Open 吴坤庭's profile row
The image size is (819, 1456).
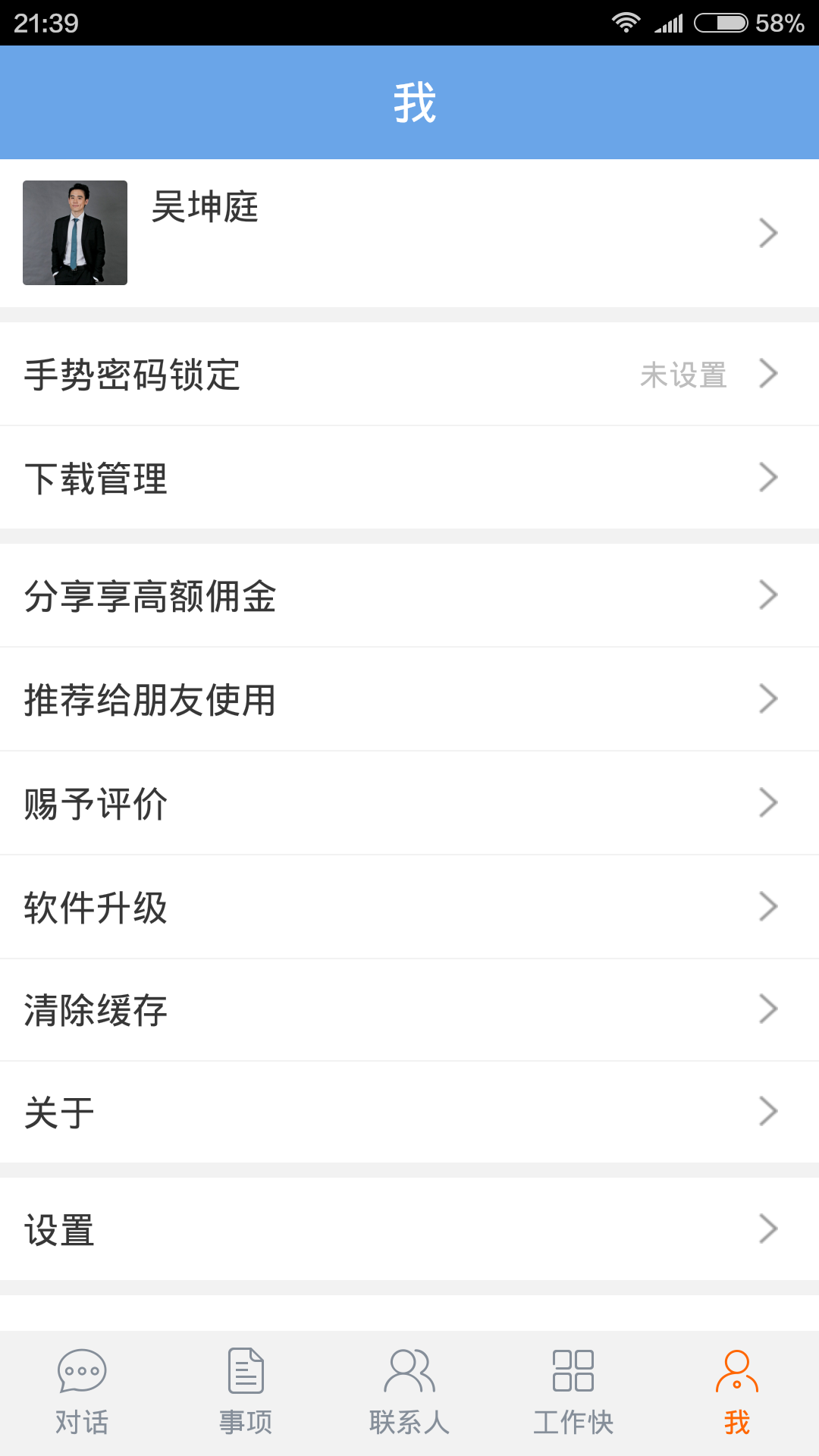[409, 233]
